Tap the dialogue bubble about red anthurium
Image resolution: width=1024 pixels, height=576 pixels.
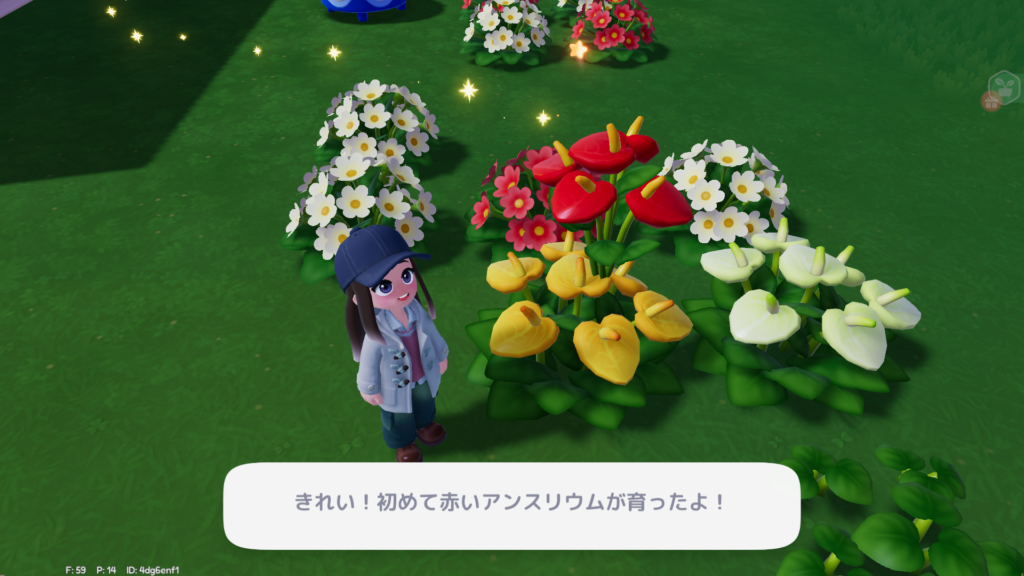point(511,504)
